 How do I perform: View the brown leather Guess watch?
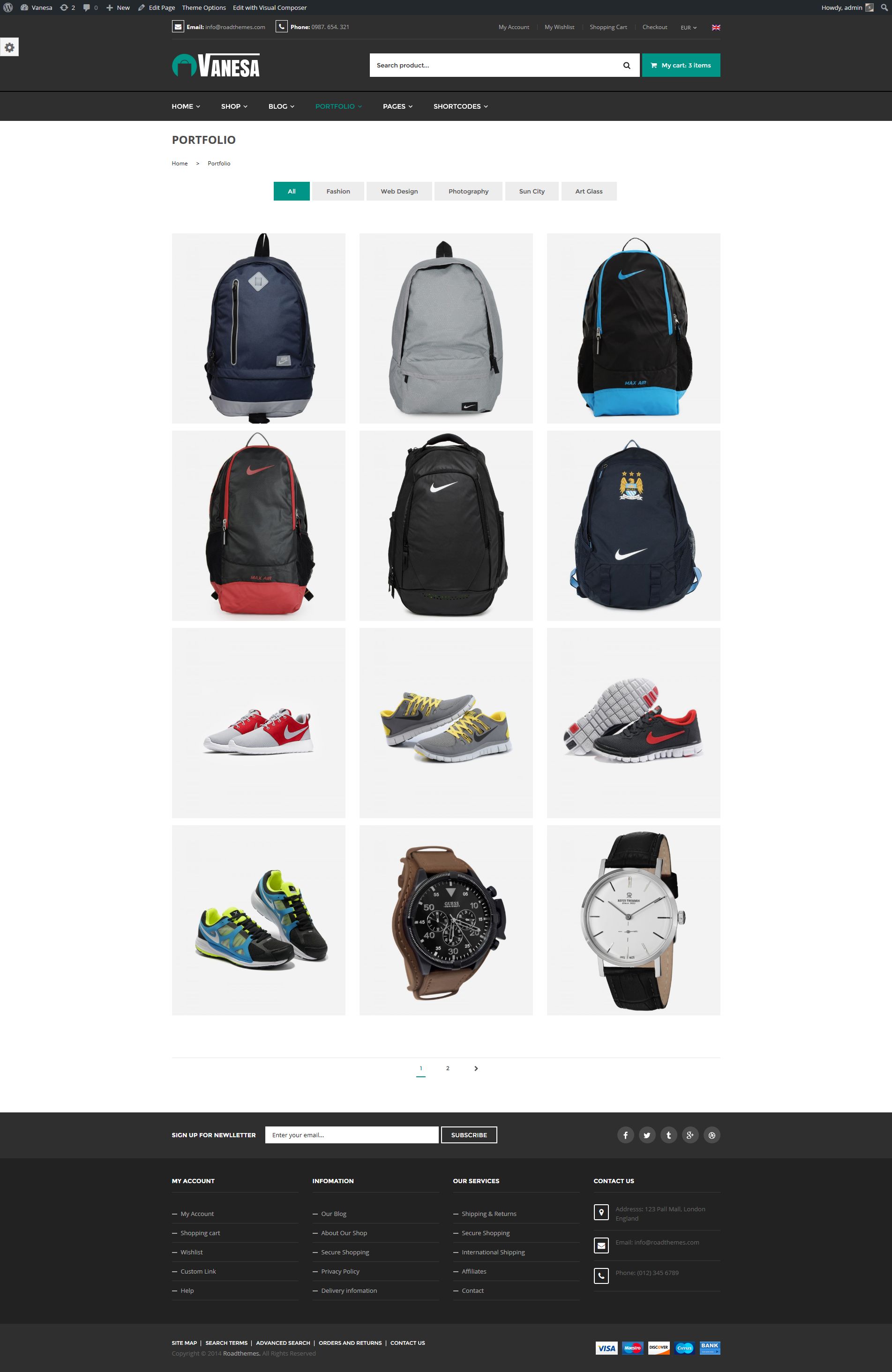point(446,919)
